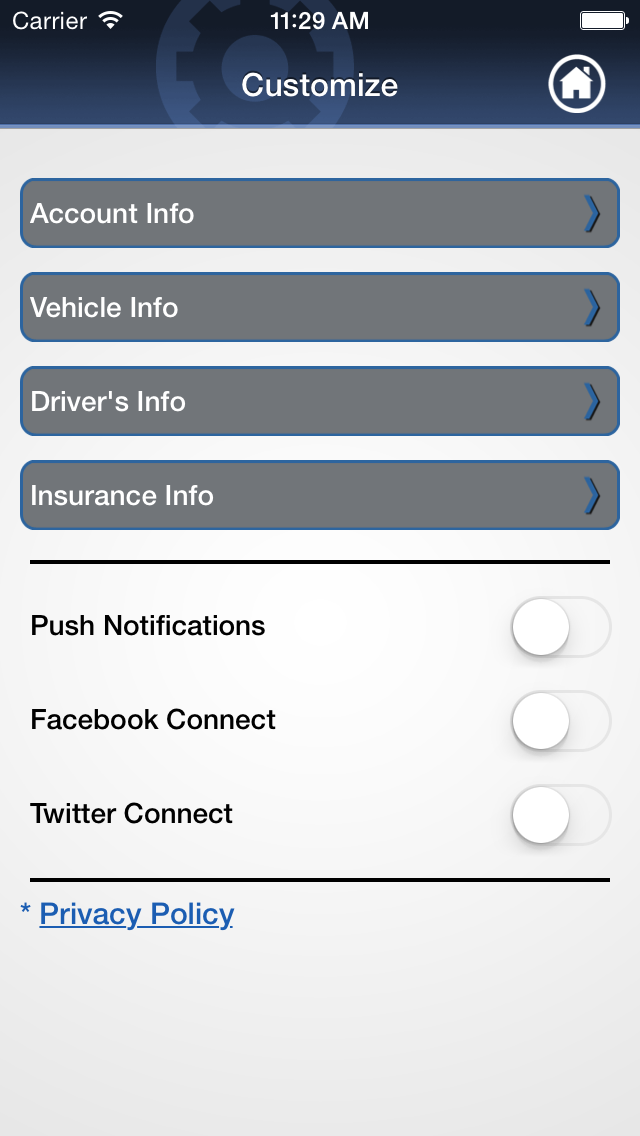Screen dimensions: 640x1136
Task: Turn on Facebook Connect
Action: coord(561,721)
